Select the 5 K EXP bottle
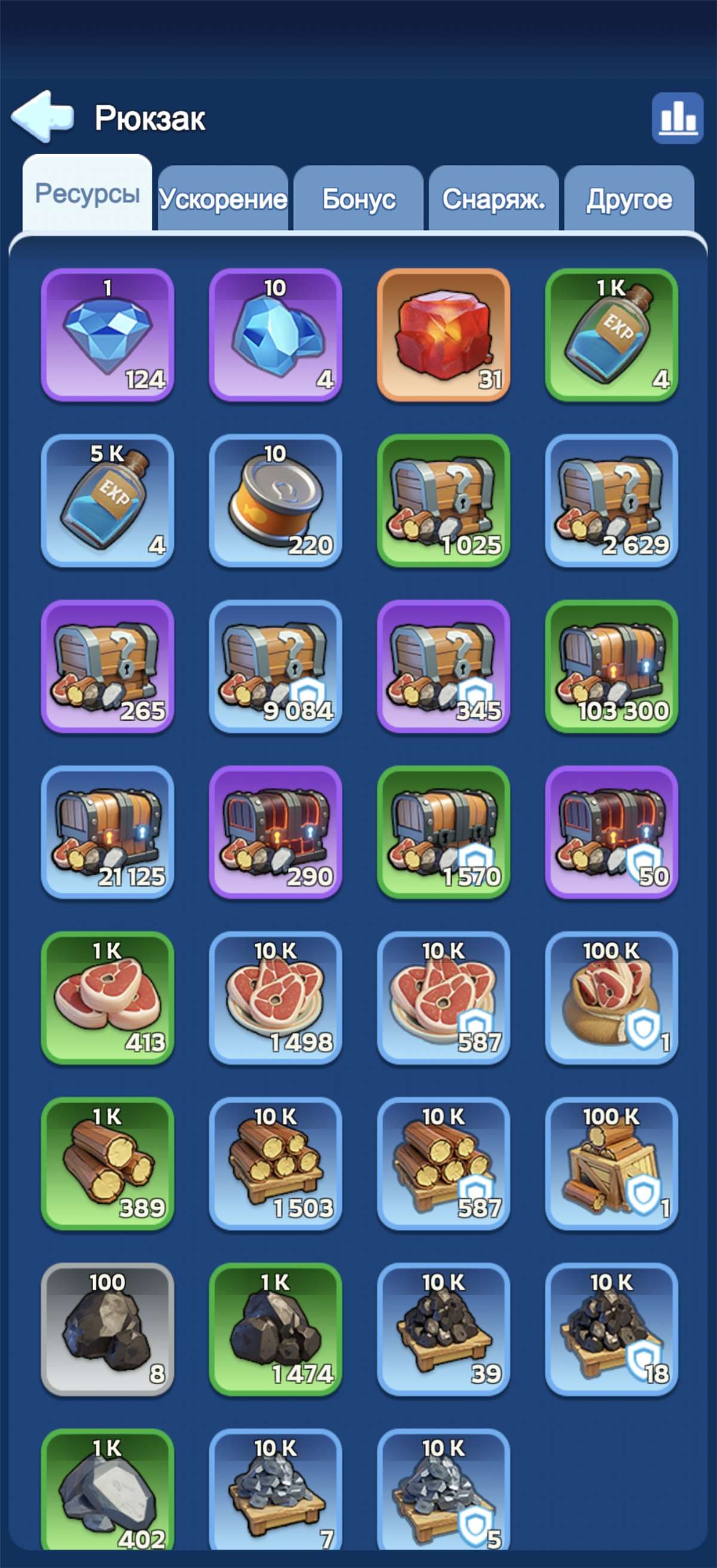717x1568 pixels. (x=108, y=501)
